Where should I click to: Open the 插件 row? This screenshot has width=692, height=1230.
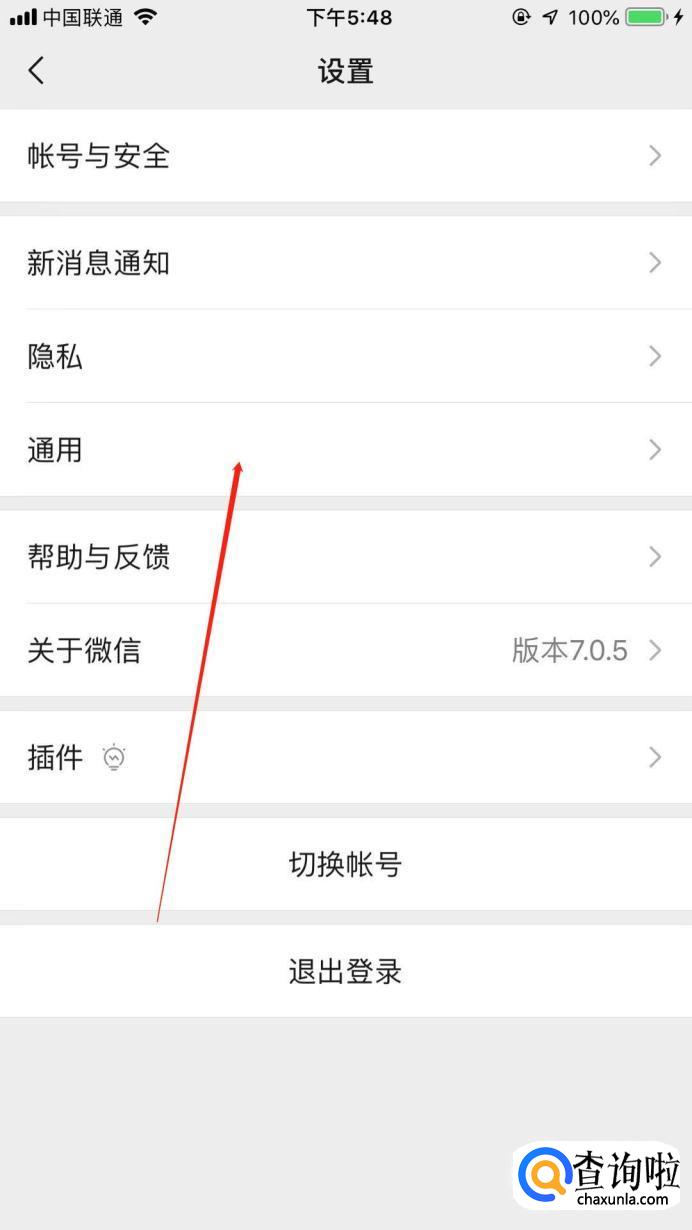click(345, 758)
